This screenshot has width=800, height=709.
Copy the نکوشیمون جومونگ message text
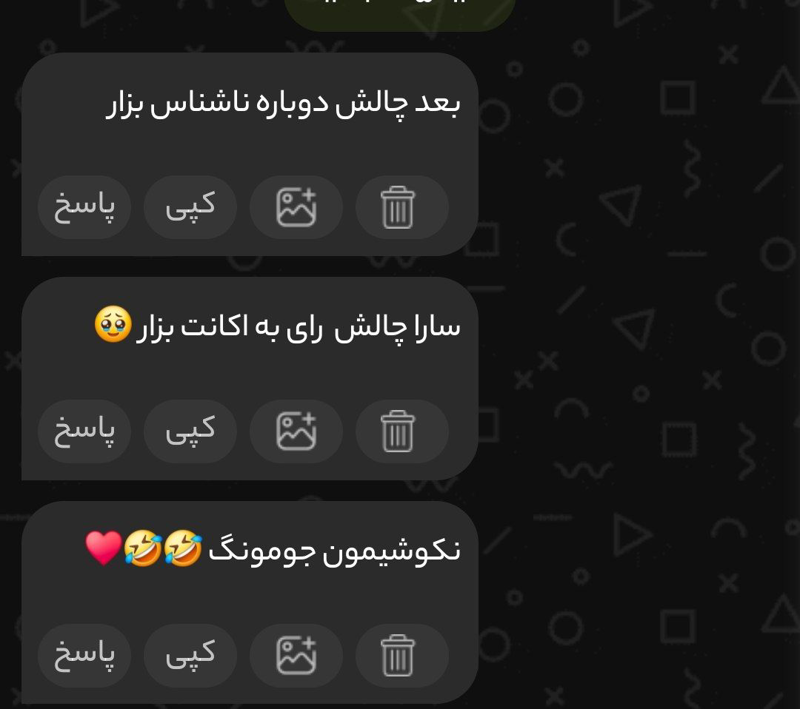point(190,655)
